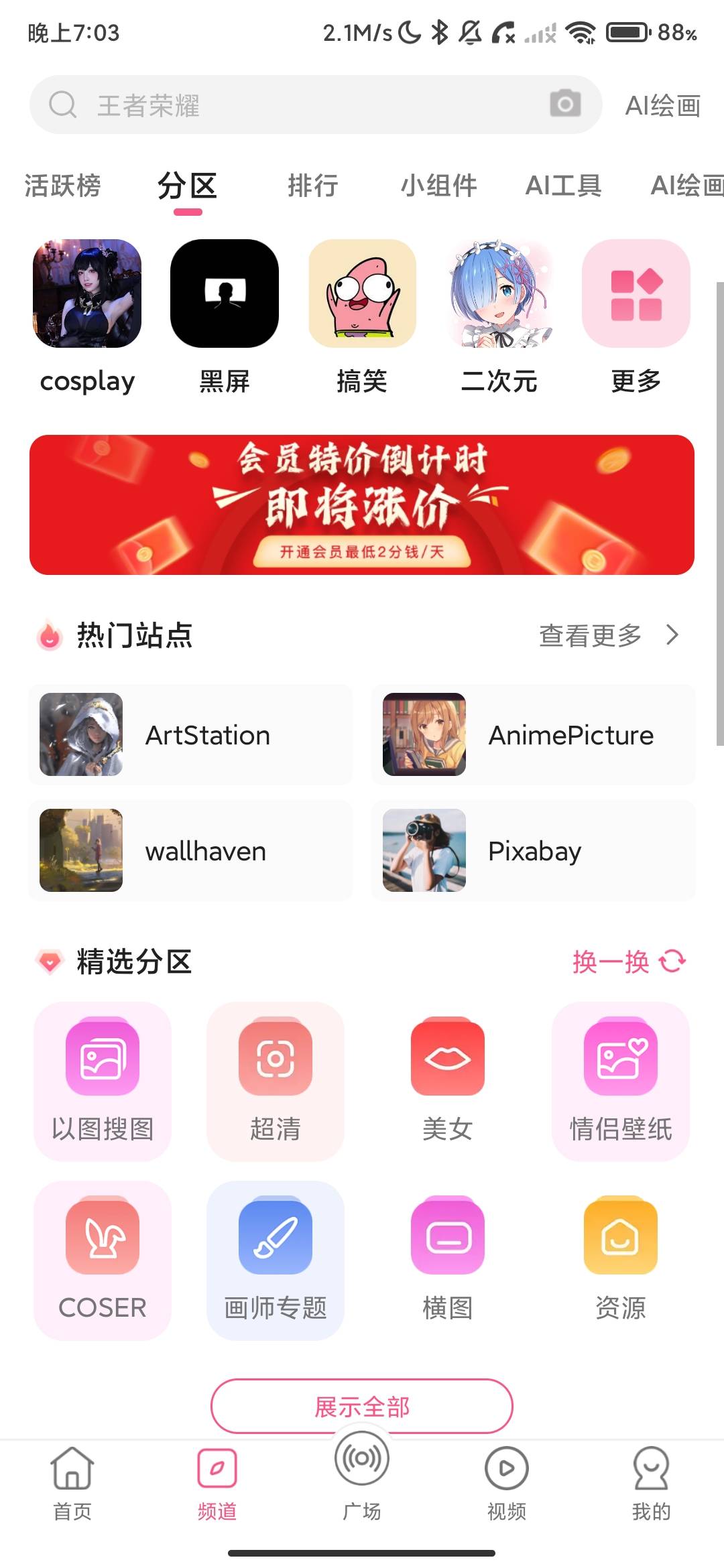Open the ArtStation site card
The image size is (724, 1568).
coord(190,734)
